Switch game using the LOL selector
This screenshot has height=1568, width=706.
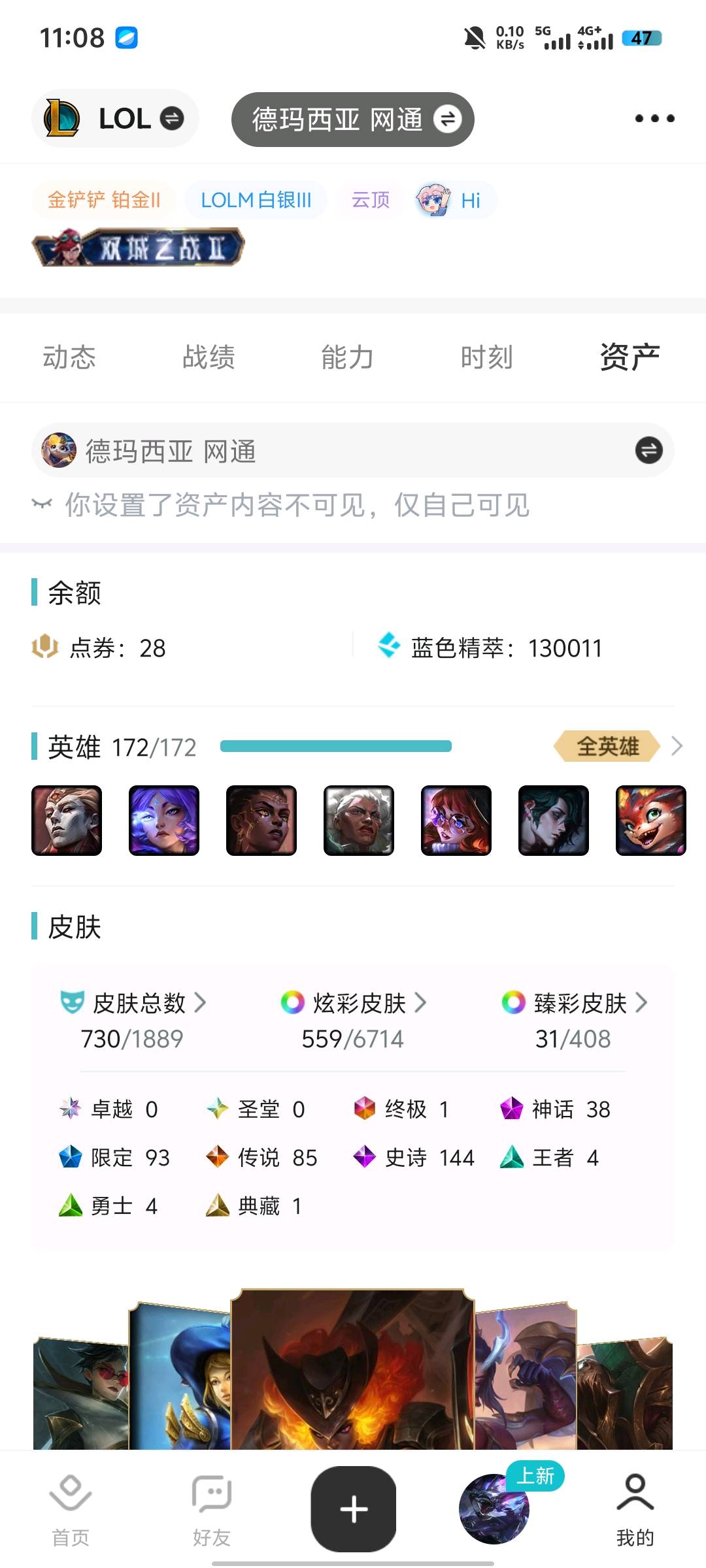115,119
